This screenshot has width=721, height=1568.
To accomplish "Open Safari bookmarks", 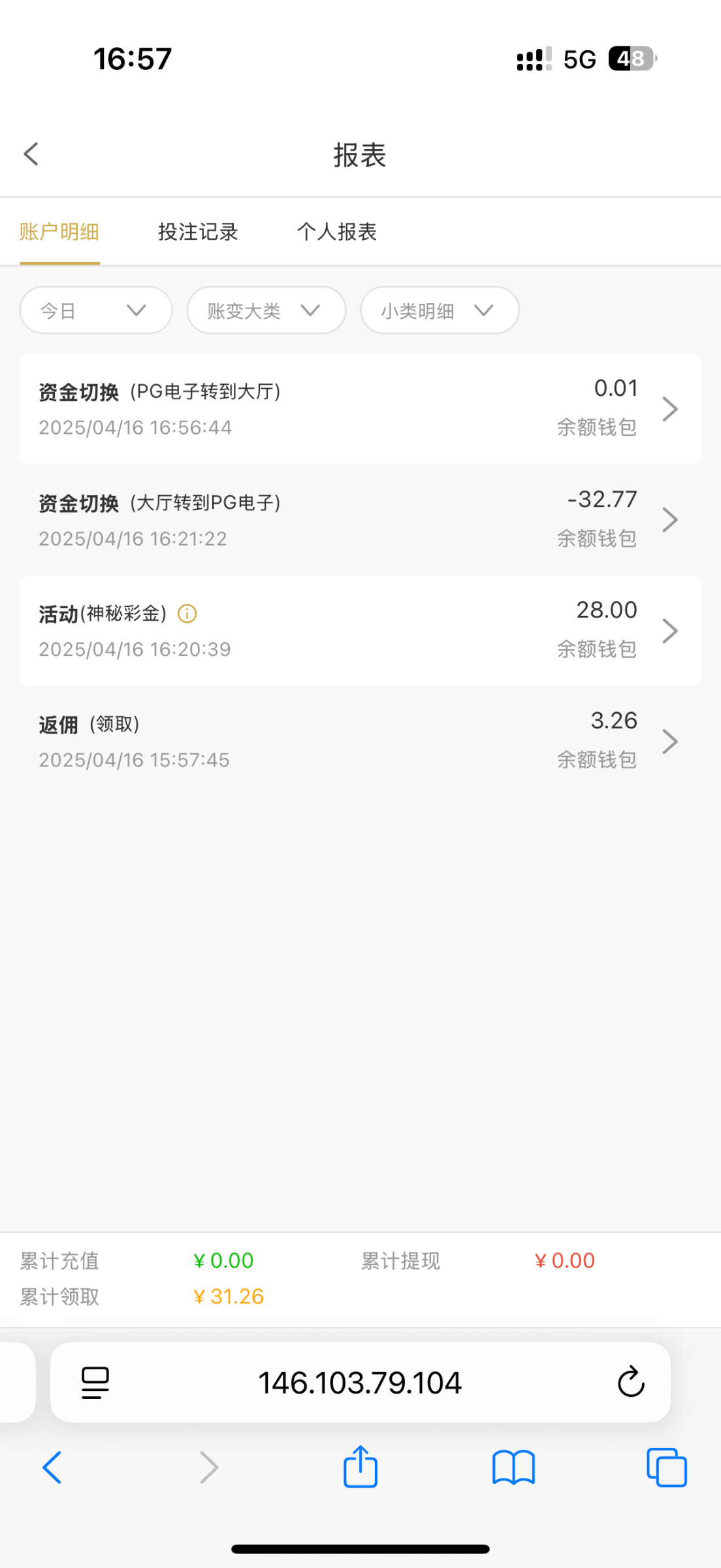I will coord(514,1467).
